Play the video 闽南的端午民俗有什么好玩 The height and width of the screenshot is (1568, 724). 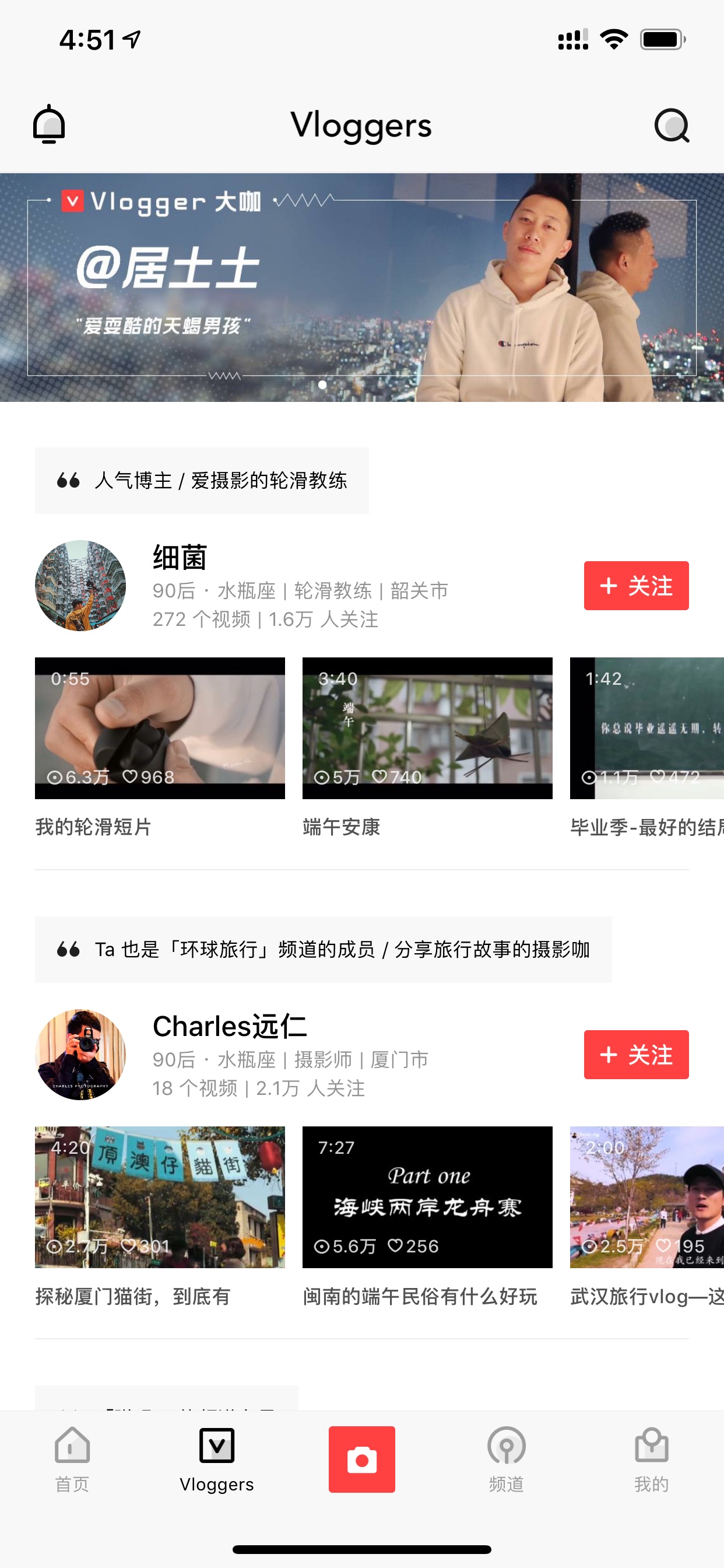pyautogui.click(x=427, y=1196)
